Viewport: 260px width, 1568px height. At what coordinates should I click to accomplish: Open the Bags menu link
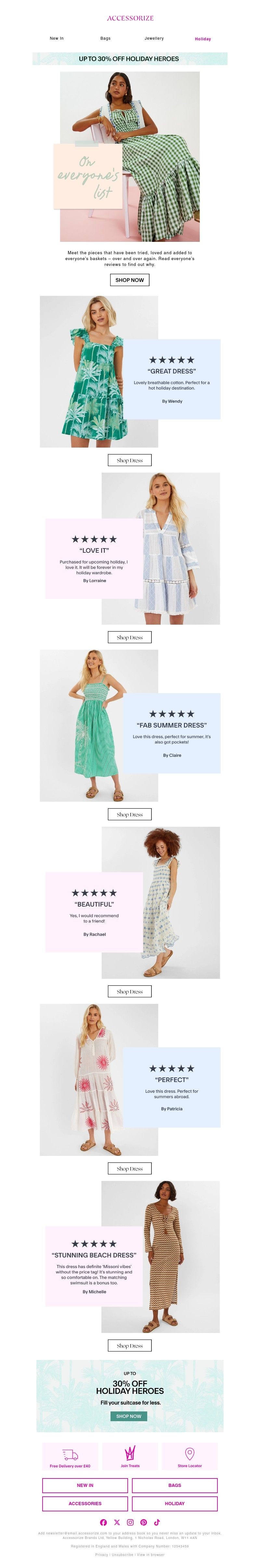105,38
